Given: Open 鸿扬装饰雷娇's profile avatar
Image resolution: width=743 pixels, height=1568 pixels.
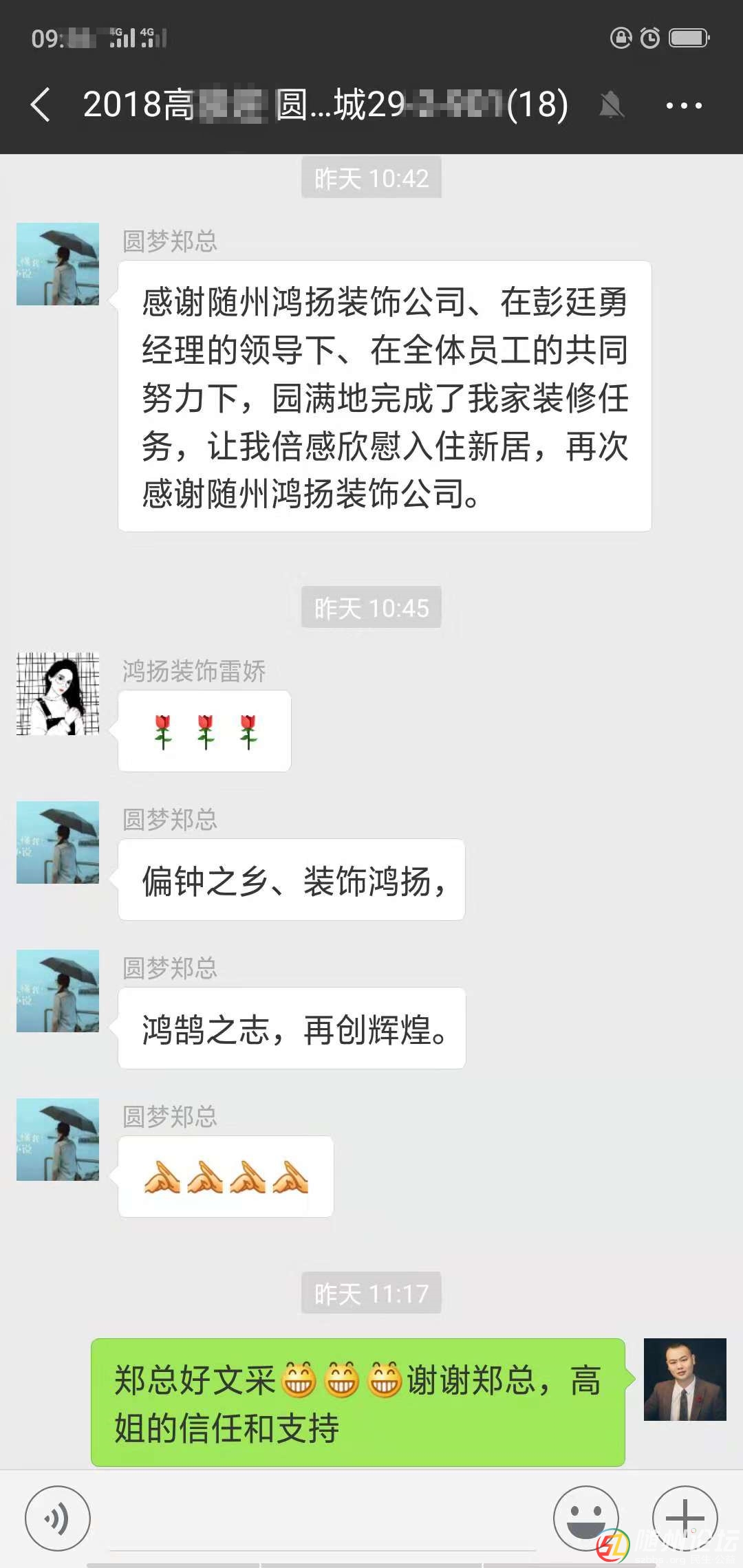Looking at the screenshot, I should pos(58,694).
